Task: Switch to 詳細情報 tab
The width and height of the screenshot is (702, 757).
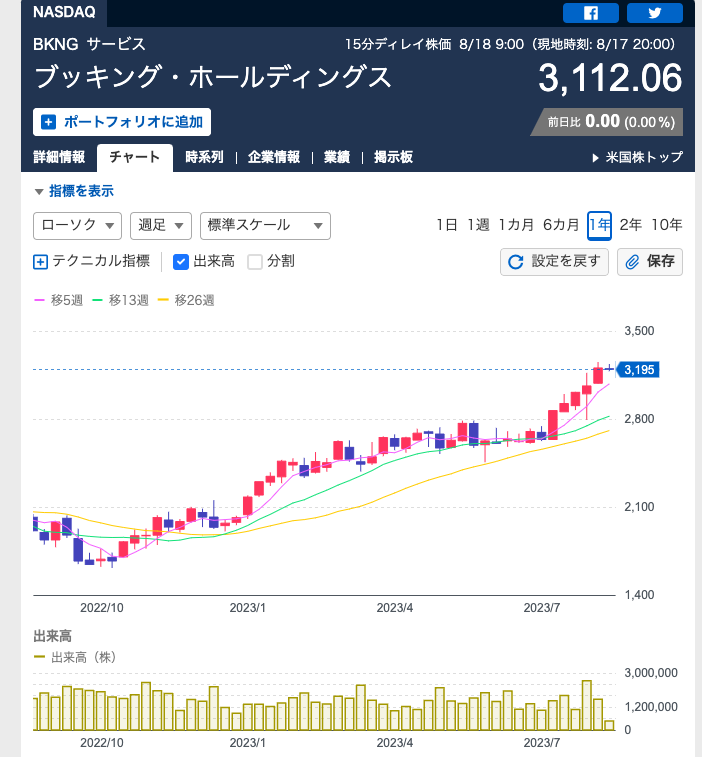Action: tap(59, 157)
